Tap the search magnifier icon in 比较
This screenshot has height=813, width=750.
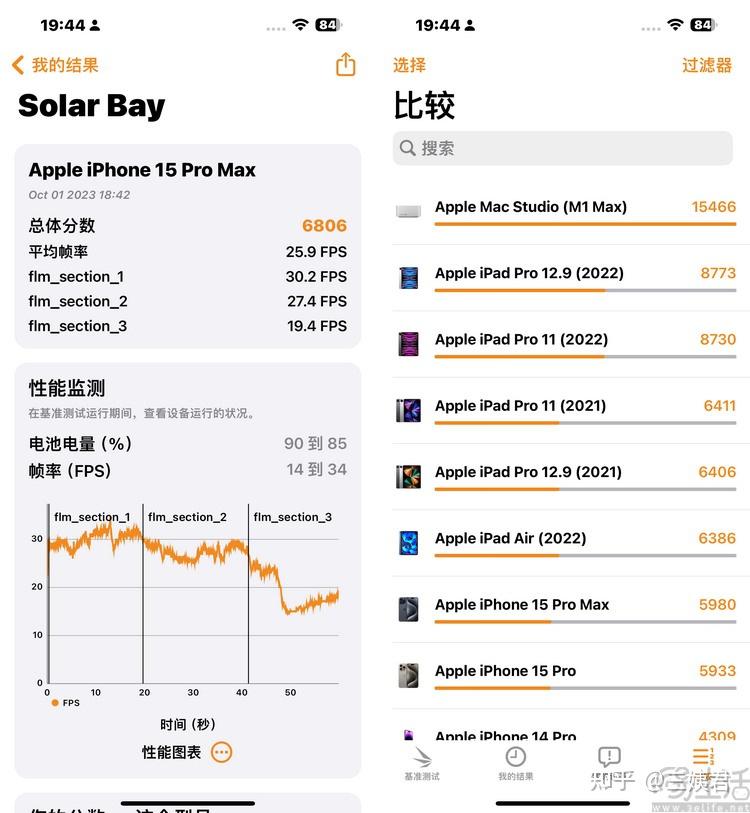click(x=407, y=148)
